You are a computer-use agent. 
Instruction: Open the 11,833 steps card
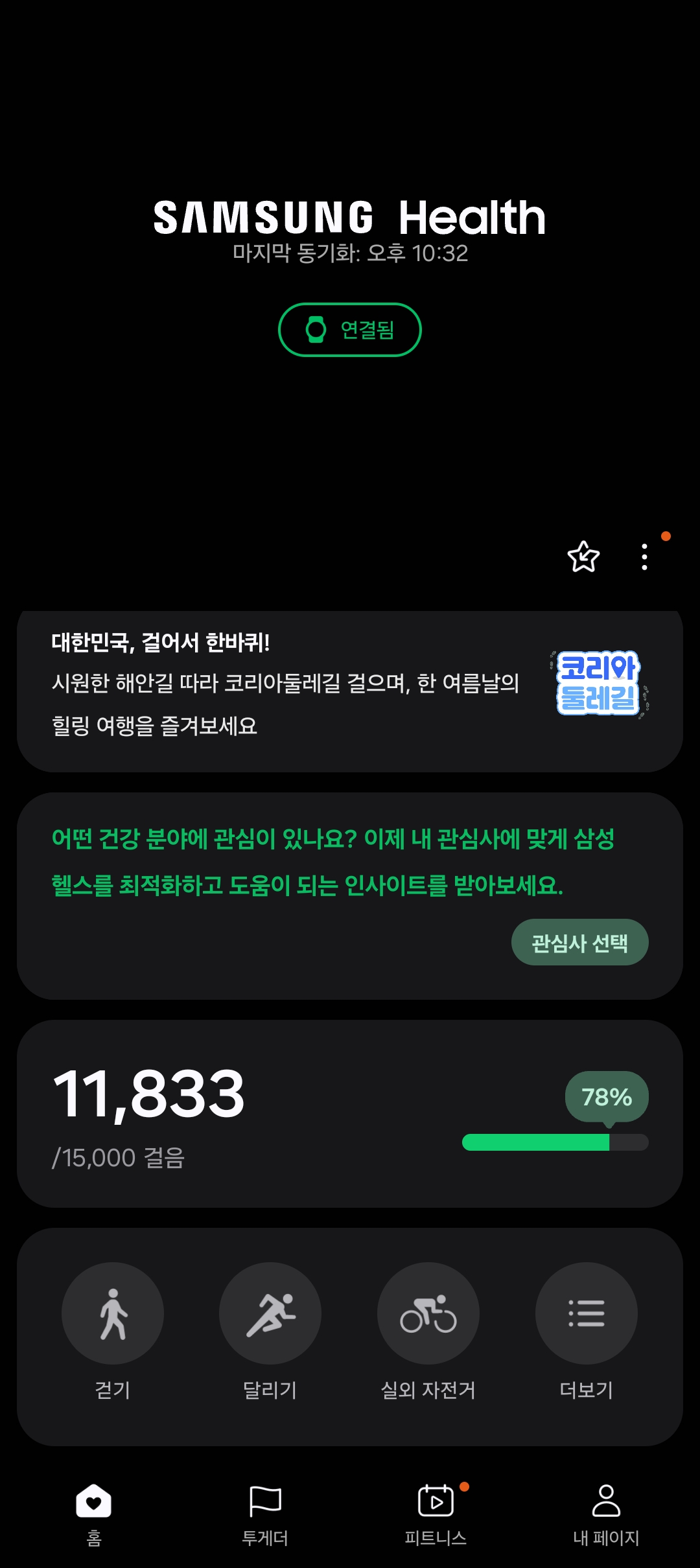(x=350, y=1113)
